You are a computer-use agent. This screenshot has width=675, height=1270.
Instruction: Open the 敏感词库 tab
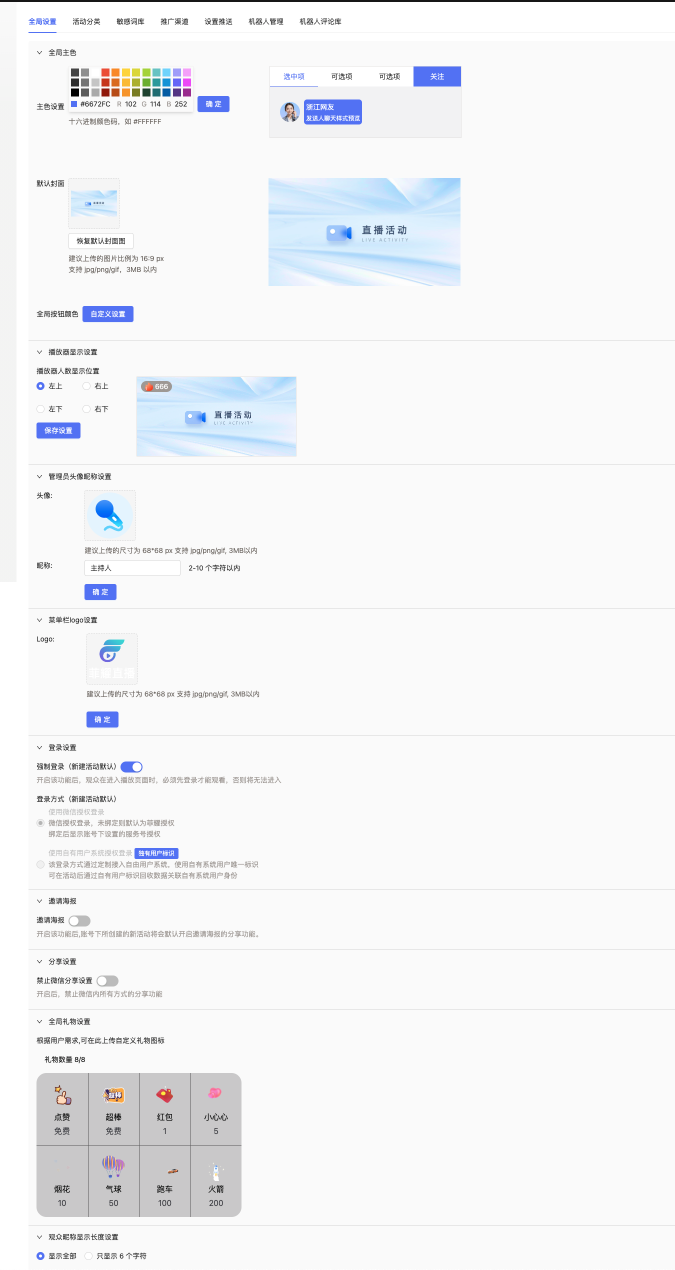[x=130, y=21]
